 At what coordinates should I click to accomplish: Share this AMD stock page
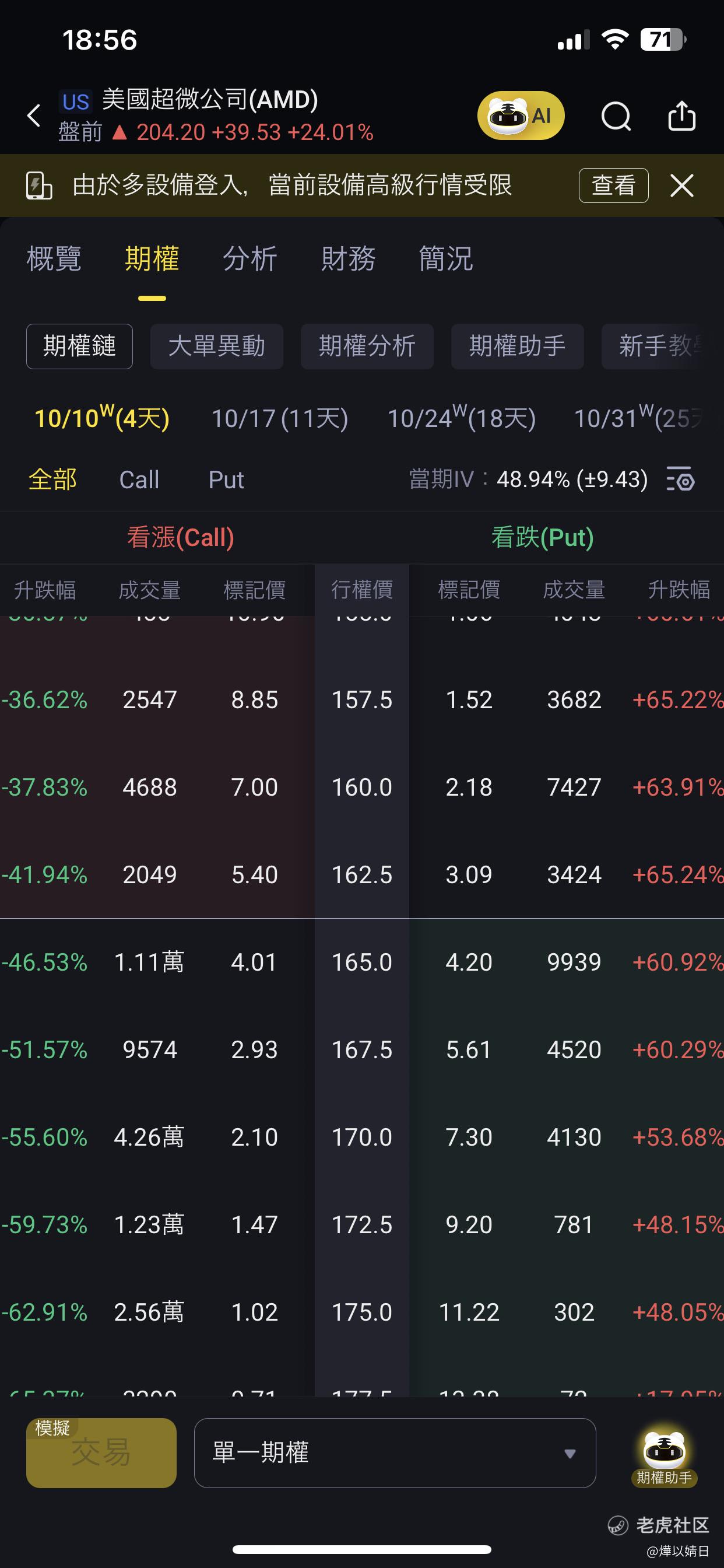coord(681,116)
